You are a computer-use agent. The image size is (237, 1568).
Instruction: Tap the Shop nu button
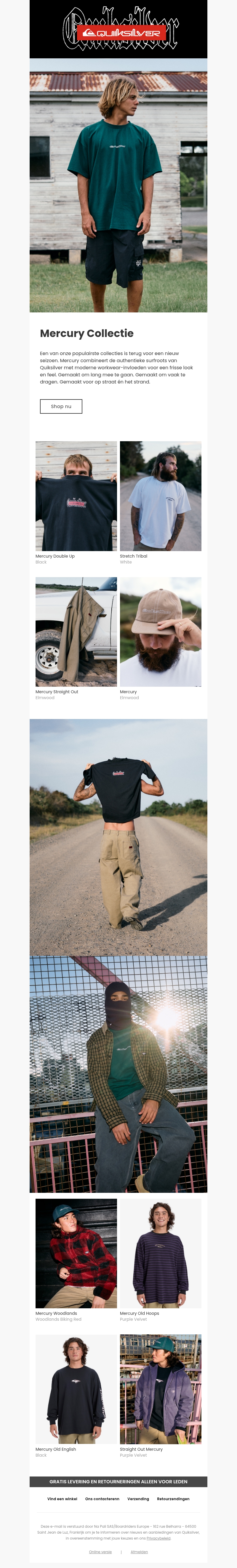[61, 406]
